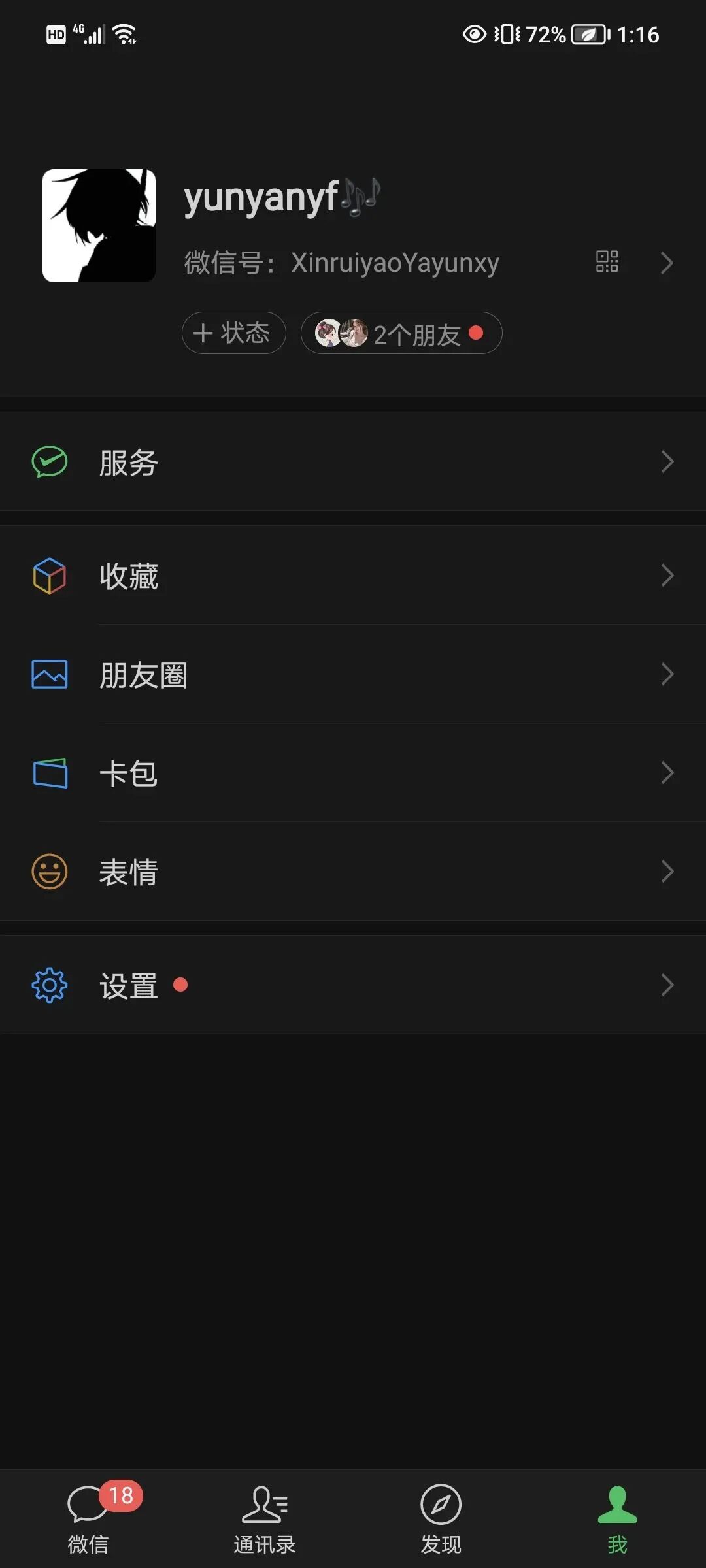This screenshot has height=1568, width=706.
Task: Tap the profile avatar picture
Action: (99, 225)
